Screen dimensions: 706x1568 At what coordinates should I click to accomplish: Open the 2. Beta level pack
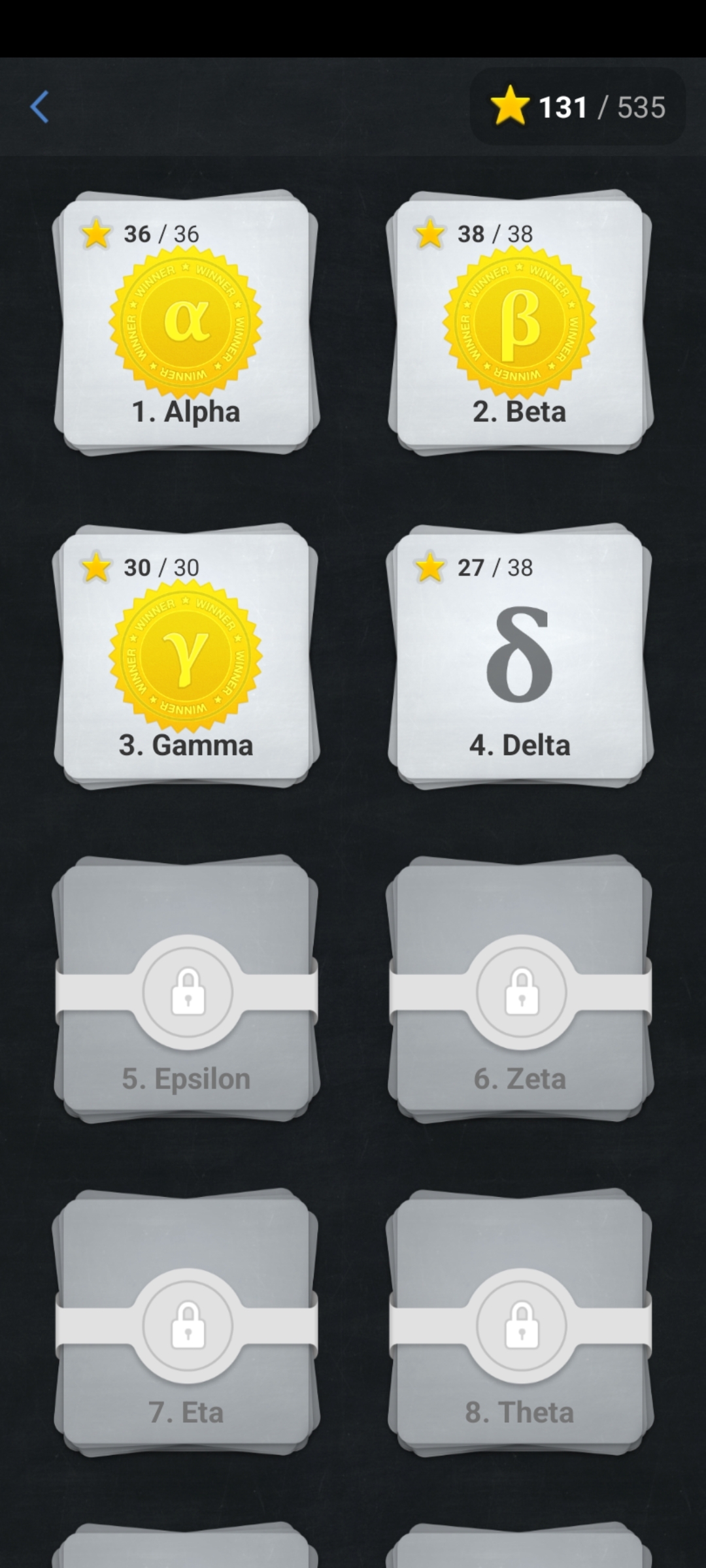pyautogui.click(x=520, y=323)
